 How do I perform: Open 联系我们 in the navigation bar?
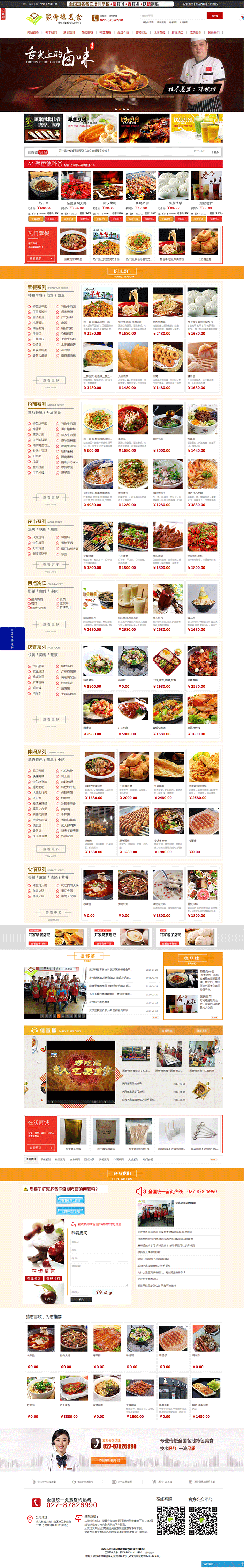point(214,33)
